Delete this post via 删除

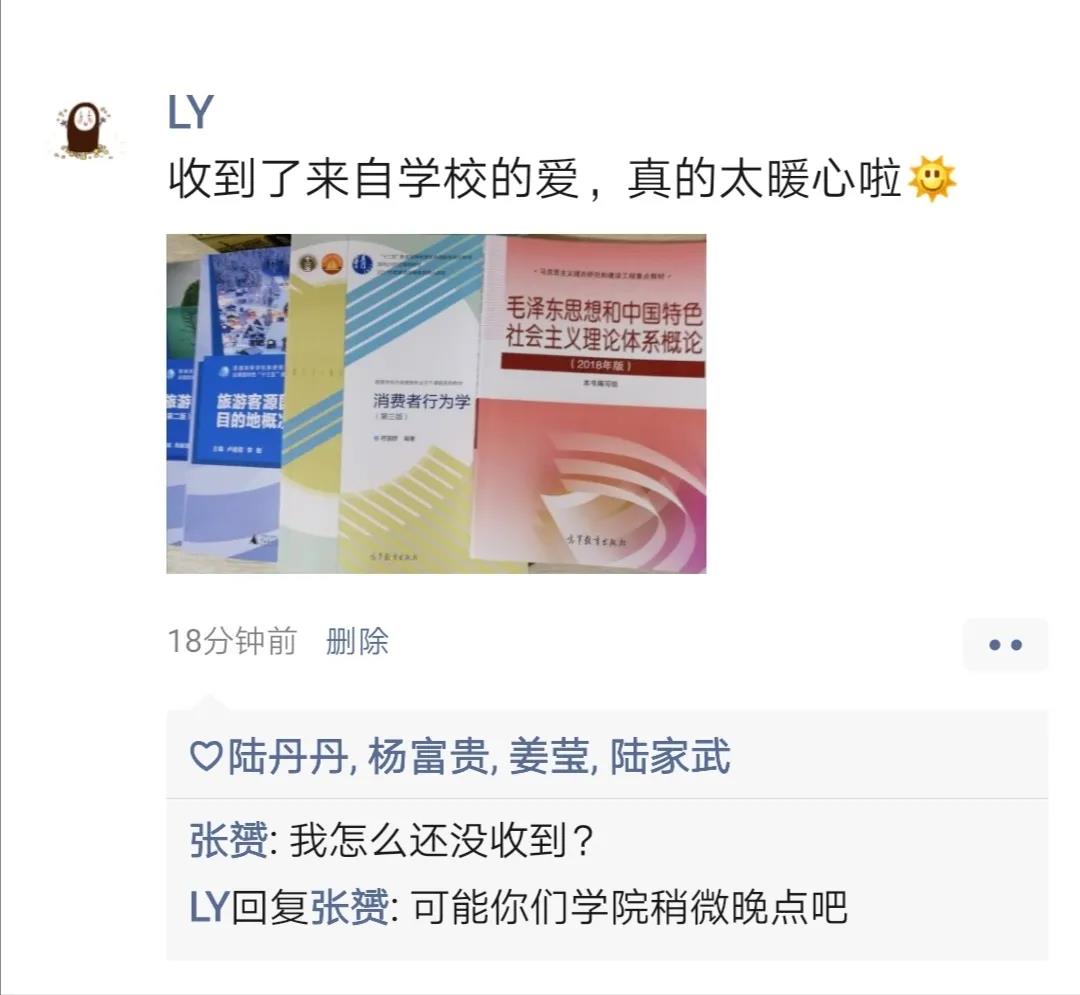[357, 642]
